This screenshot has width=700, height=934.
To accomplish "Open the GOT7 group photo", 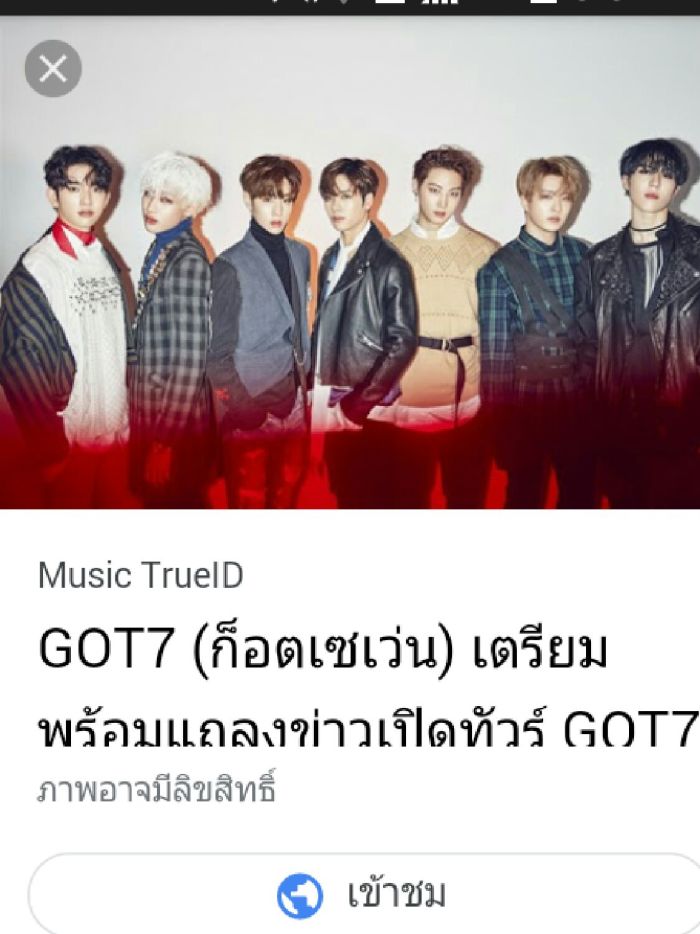I will click(350, 300).
